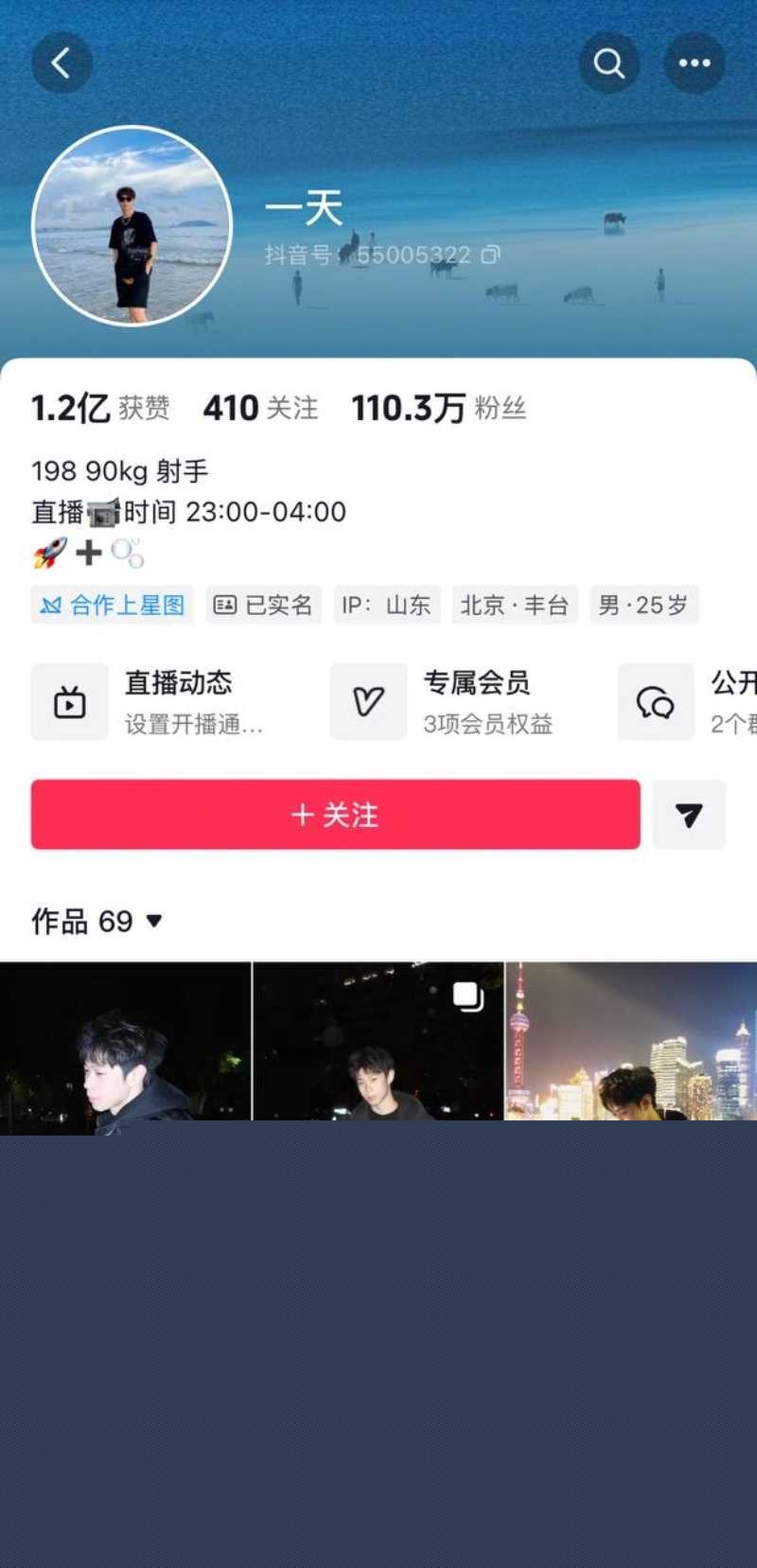Viewport: 757px width, 1568px height.
Task: Tap the 男·25岁 info tag
Action: (x=644, y=606)
